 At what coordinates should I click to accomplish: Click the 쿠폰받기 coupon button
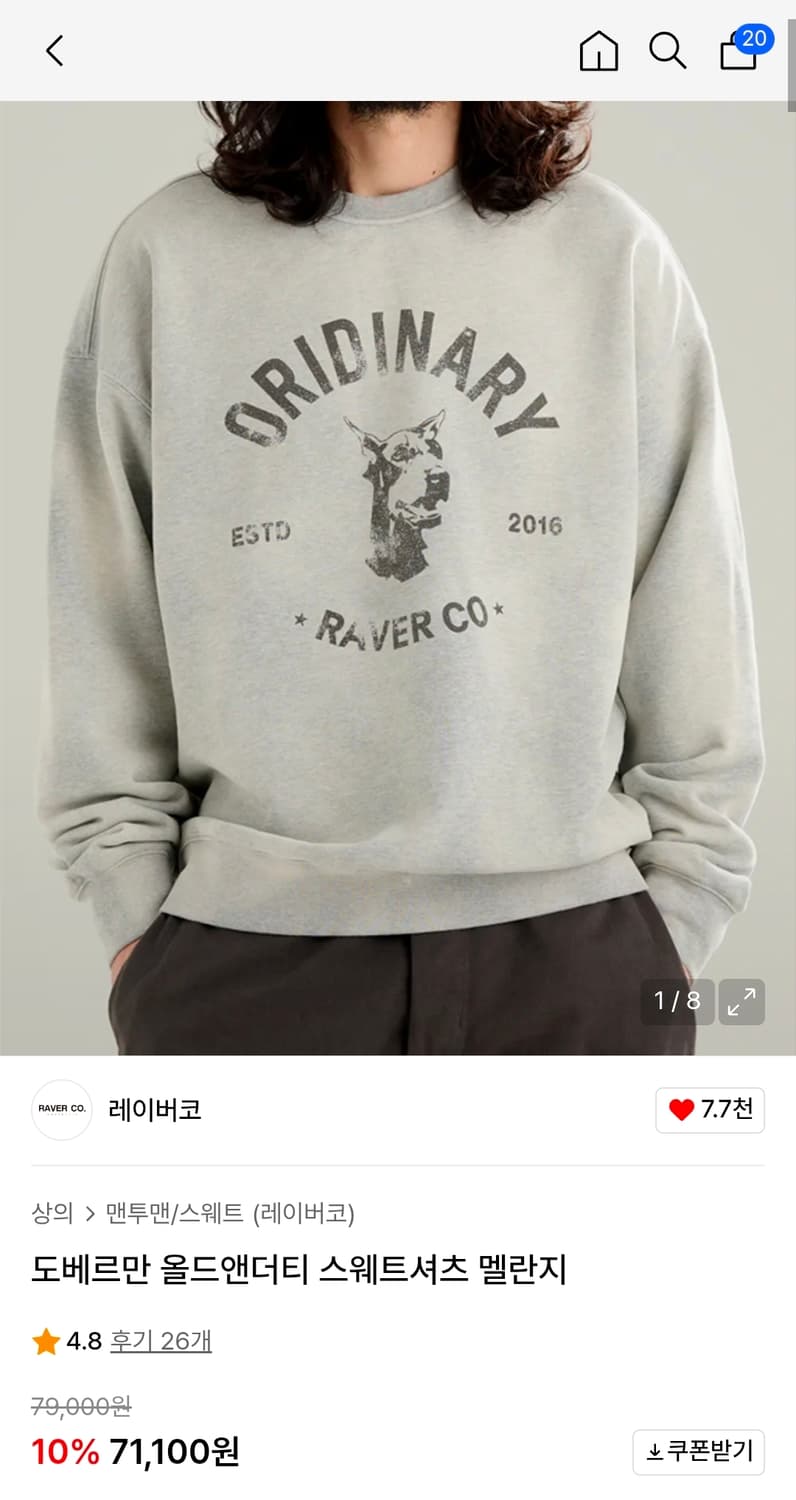[x=698, y=1452]
